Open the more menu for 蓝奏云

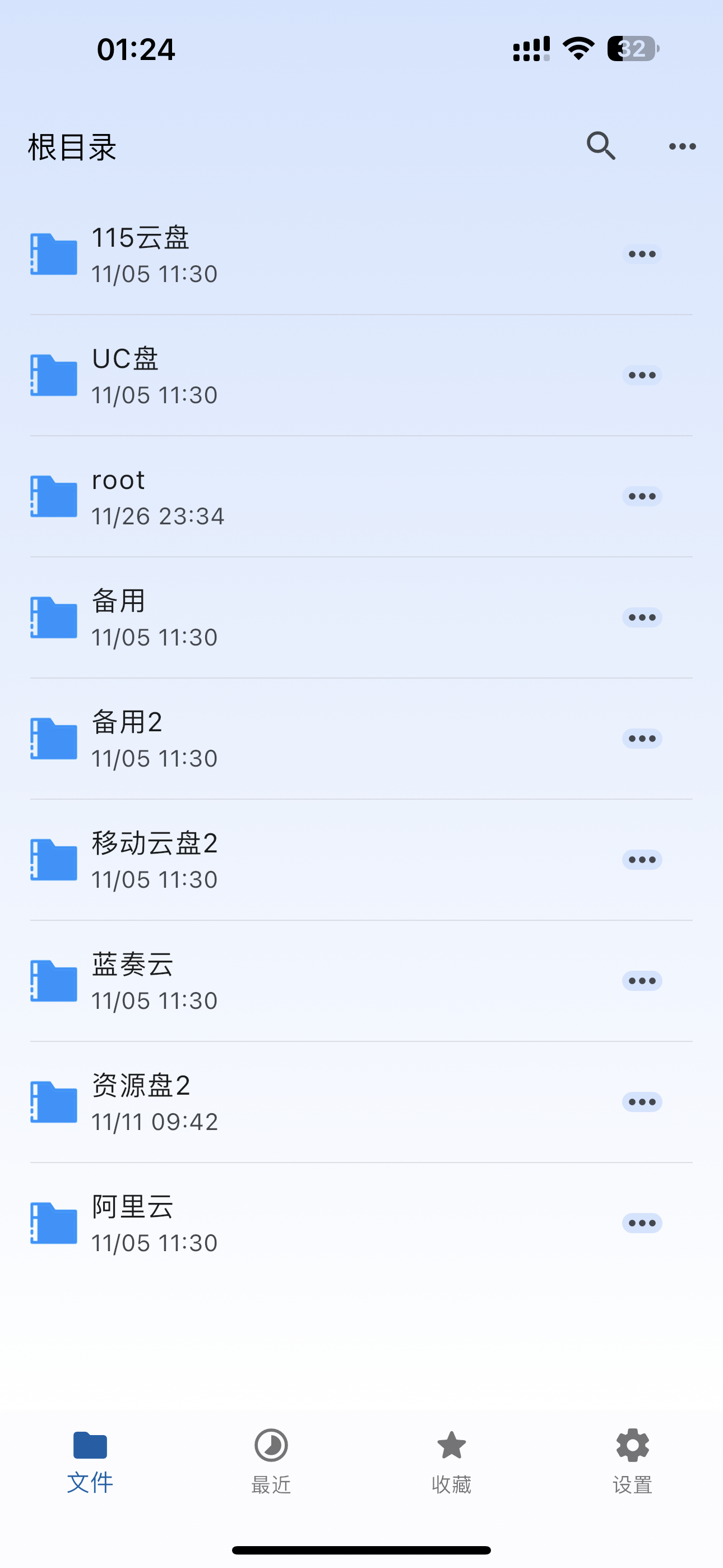[642, 980]
